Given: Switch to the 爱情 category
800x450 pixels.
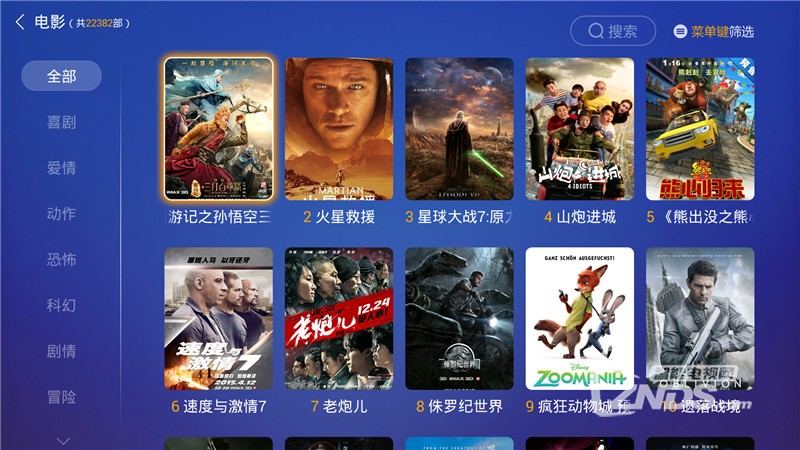Looking at the screenshot, I should click(61, 168).
